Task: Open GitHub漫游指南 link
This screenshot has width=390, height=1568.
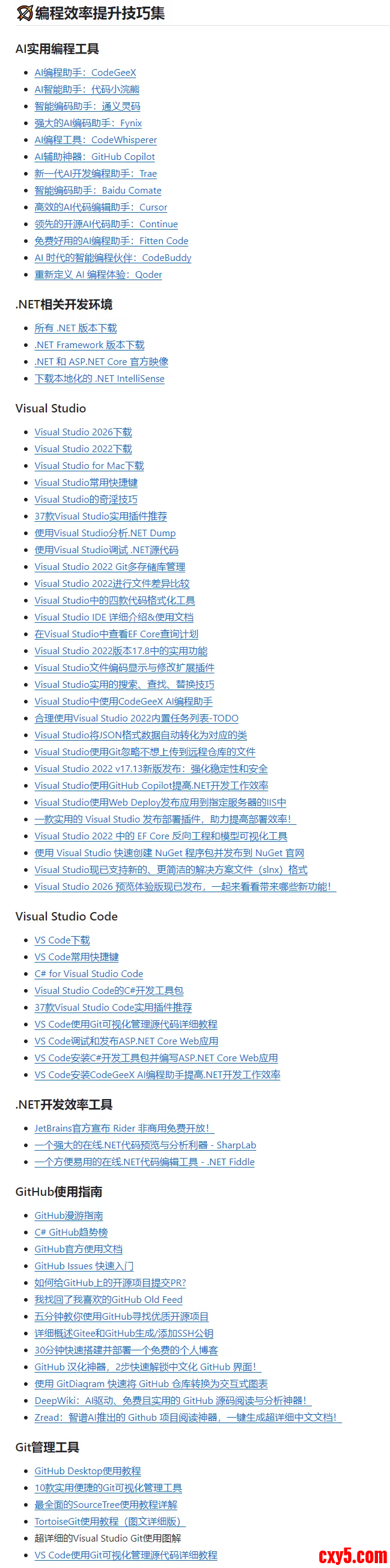Action: click(x=69, y=1216)
